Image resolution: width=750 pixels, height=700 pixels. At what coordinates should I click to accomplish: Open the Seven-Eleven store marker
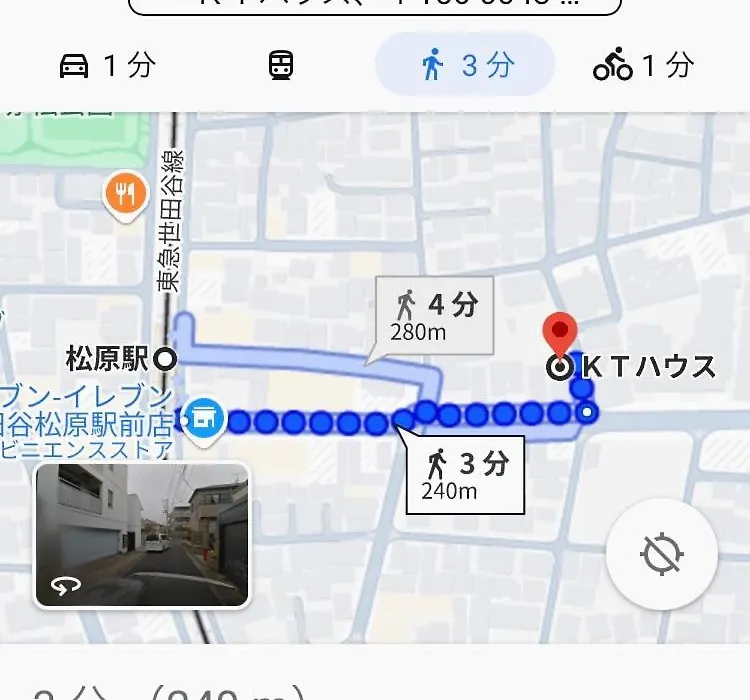point(206,418)
